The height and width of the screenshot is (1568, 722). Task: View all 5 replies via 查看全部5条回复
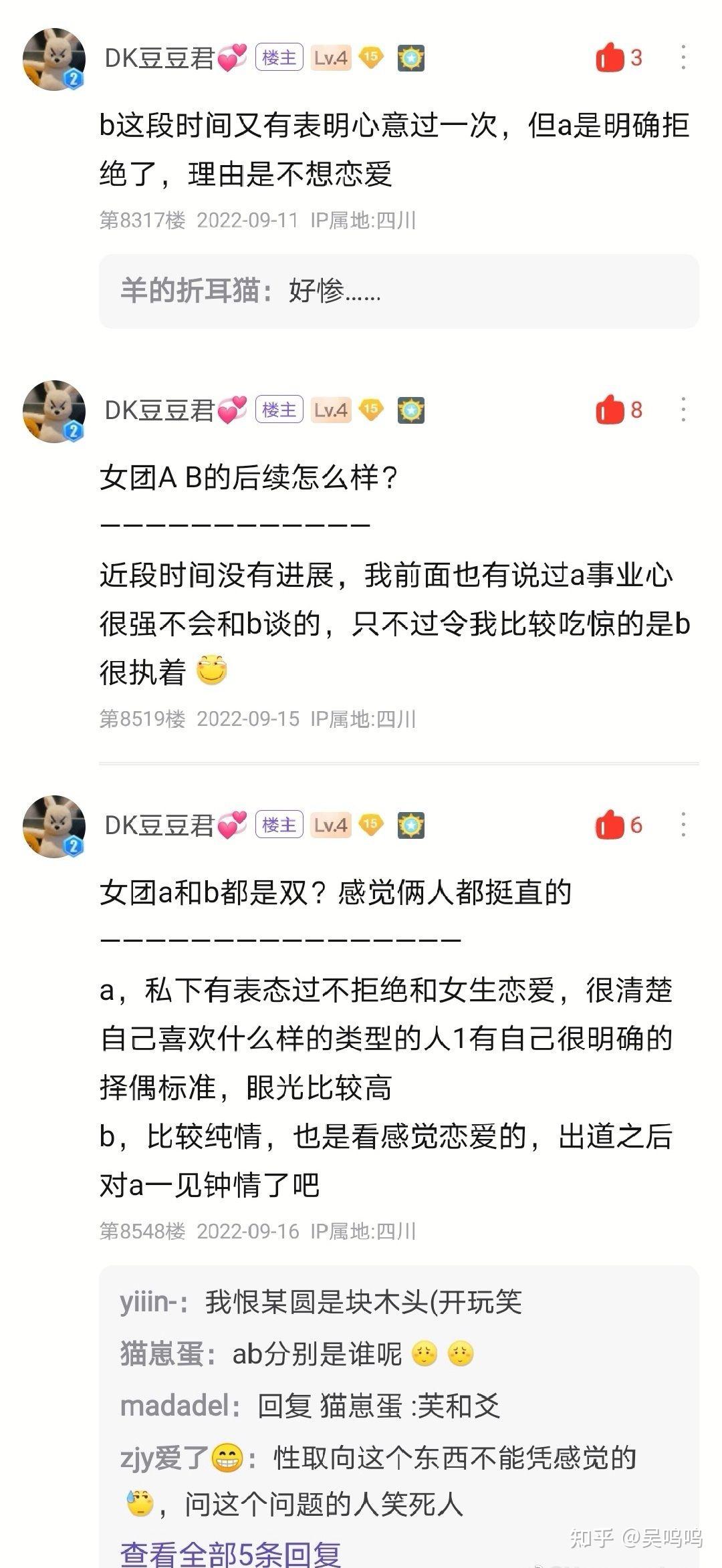pyautogui.click(x=231, y=1553)
